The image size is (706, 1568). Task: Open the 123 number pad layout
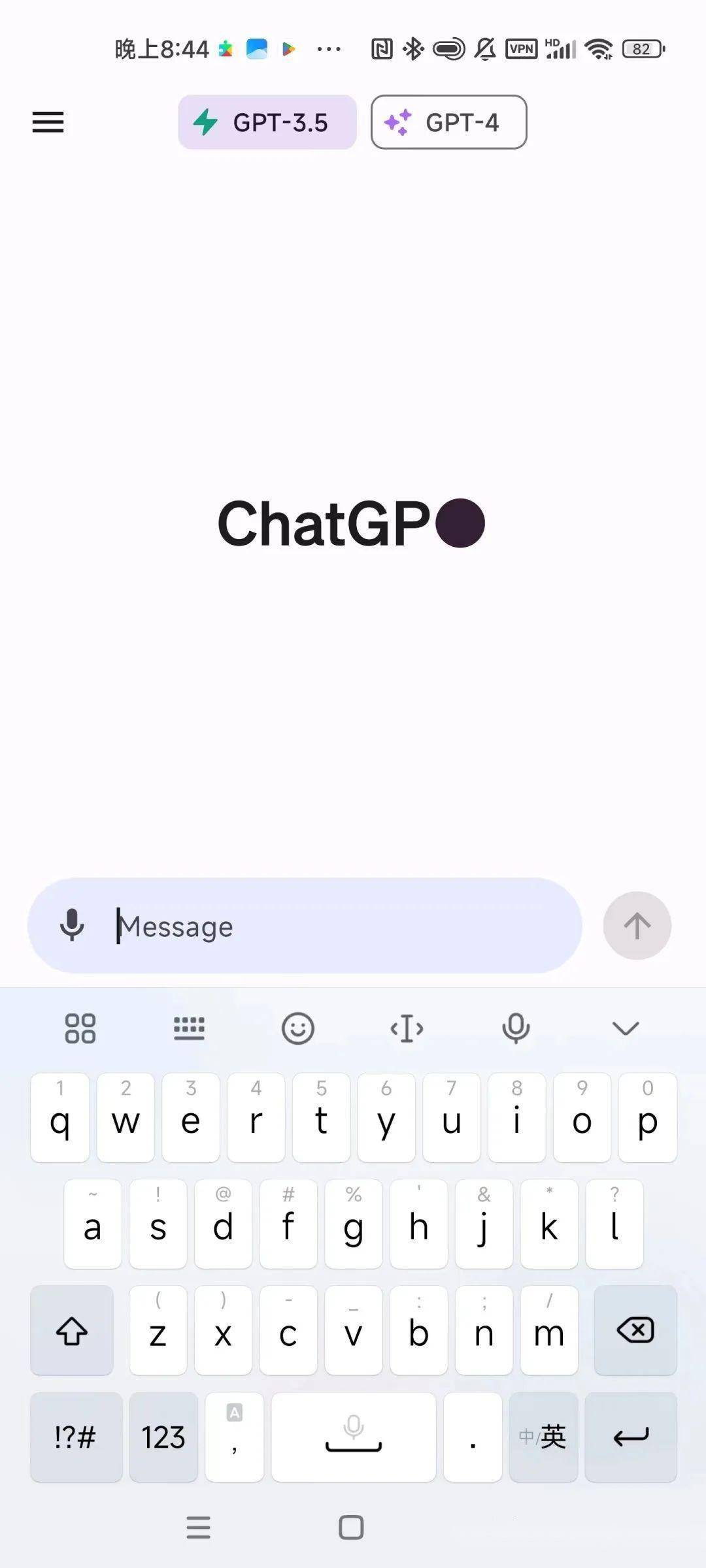pos(163,1437)
